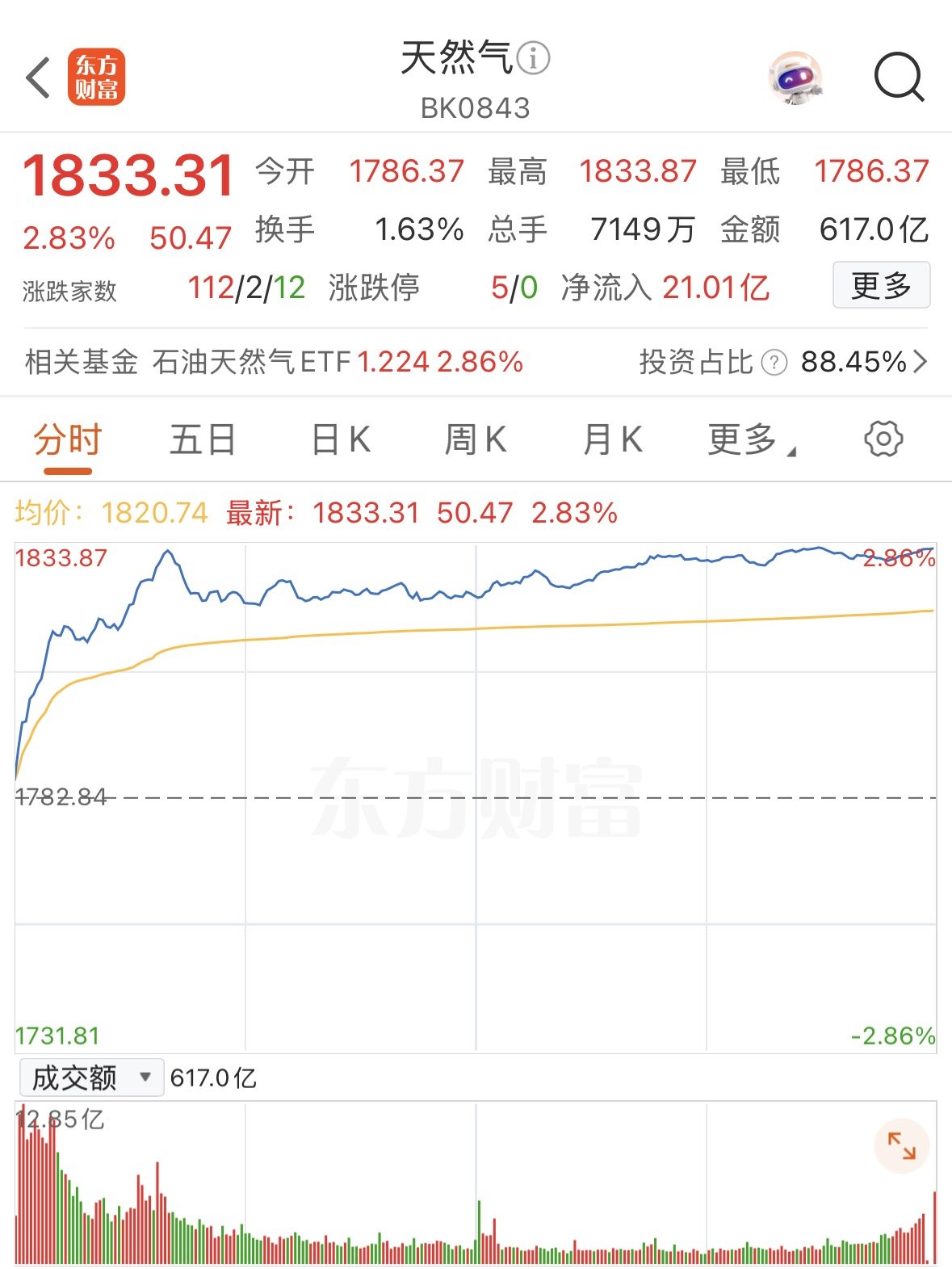The width and height of the screenshot is (952, 1269).
Task: Switch to the 日K chart
Action: 341,440
